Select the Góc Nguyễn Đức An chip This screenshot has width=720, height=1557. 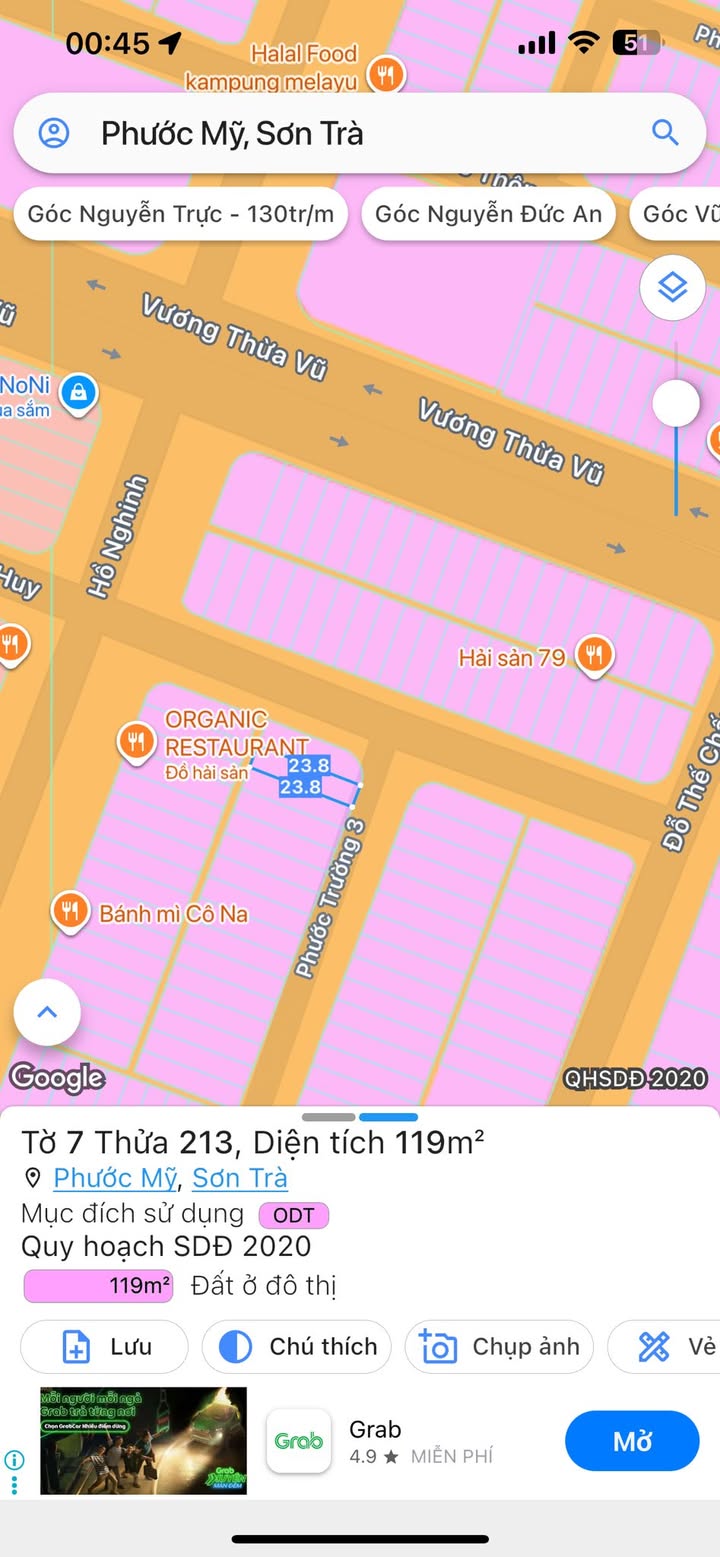pyautogui.click(x=488, y=214)
